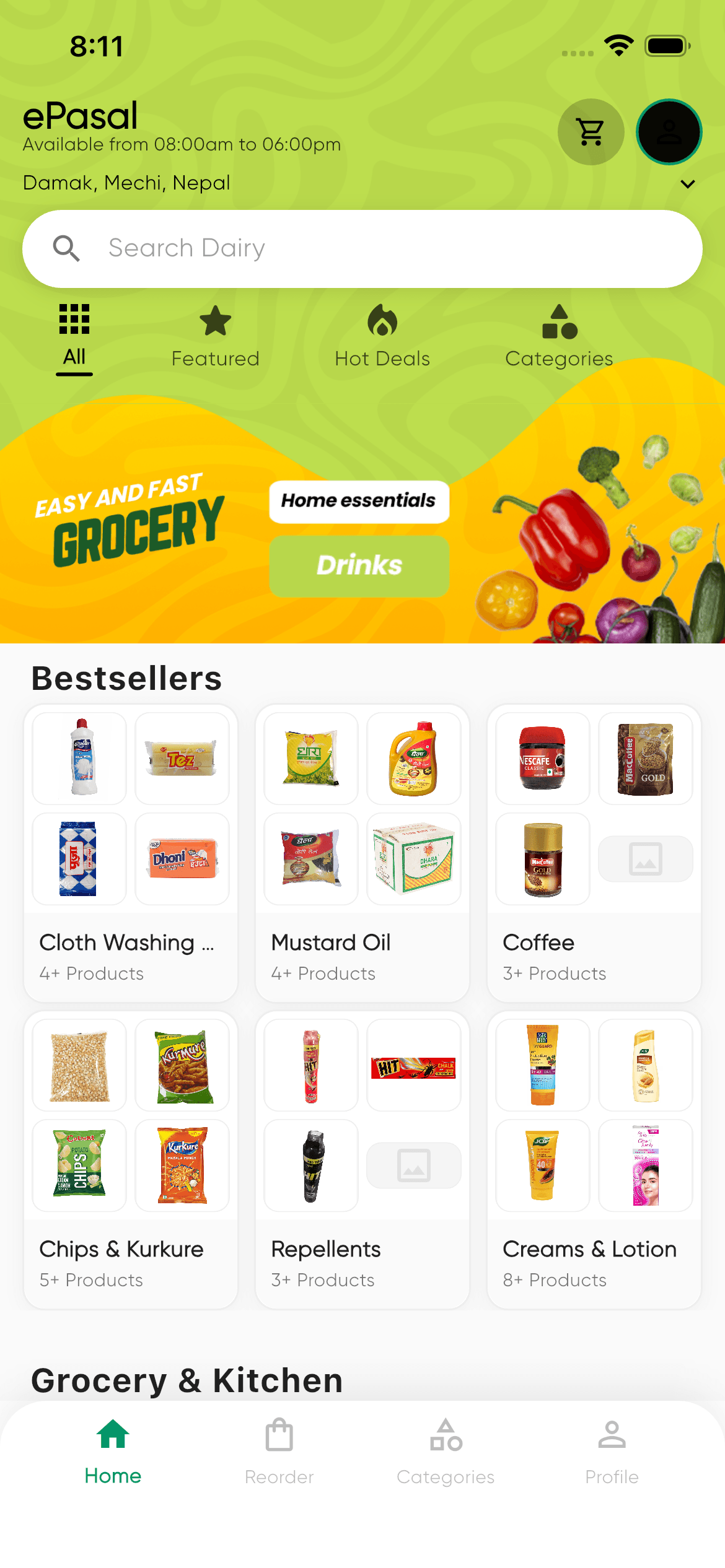Open the Chips & Kurkure card

pos(131,1159)
